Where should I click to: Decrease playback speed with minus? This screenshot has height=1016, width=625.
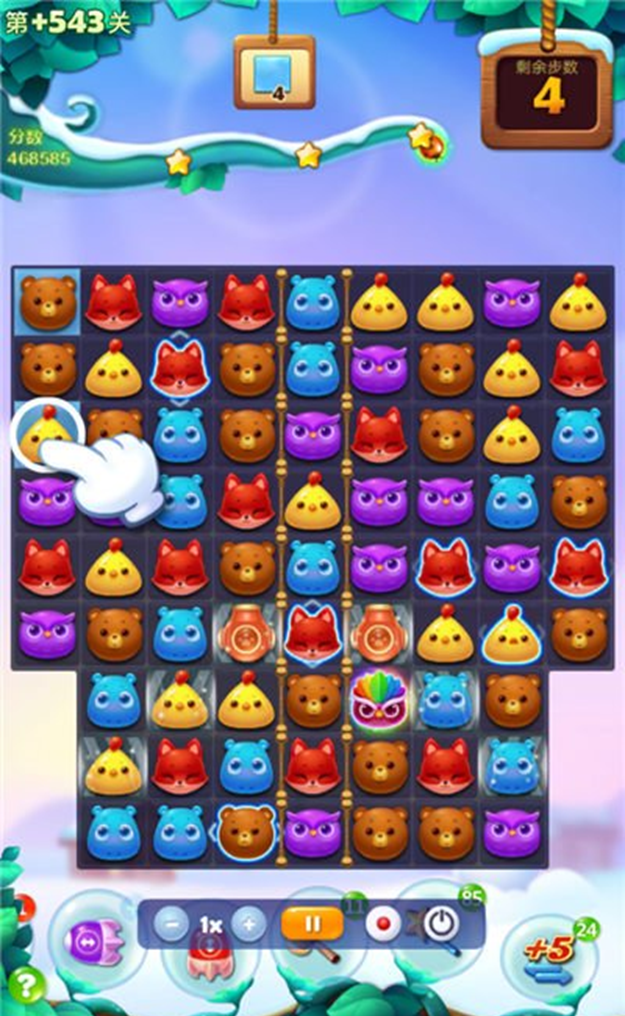(x=171, y=925)
